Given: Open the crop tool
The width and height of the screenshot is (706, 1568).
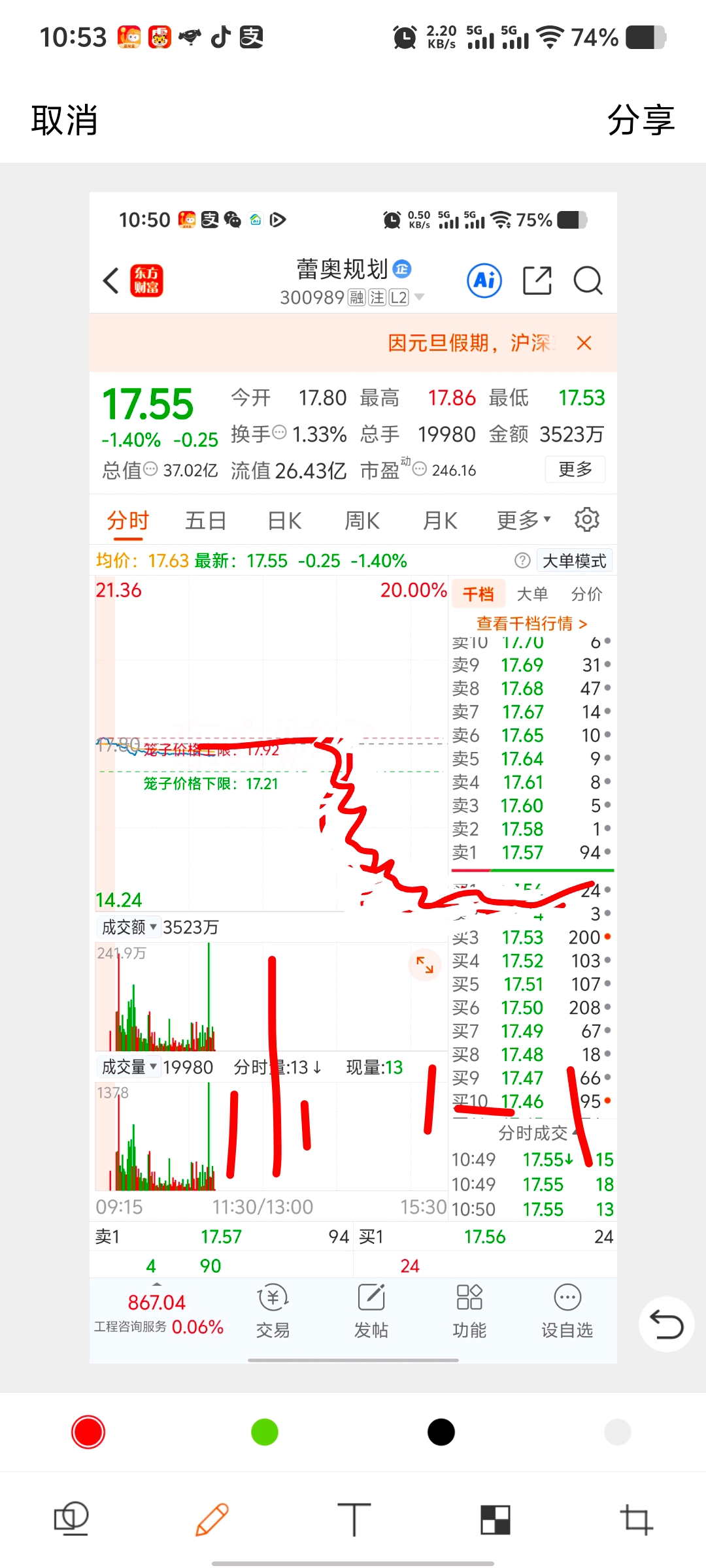Looking at the screenshot, I should pos(636,1518).
